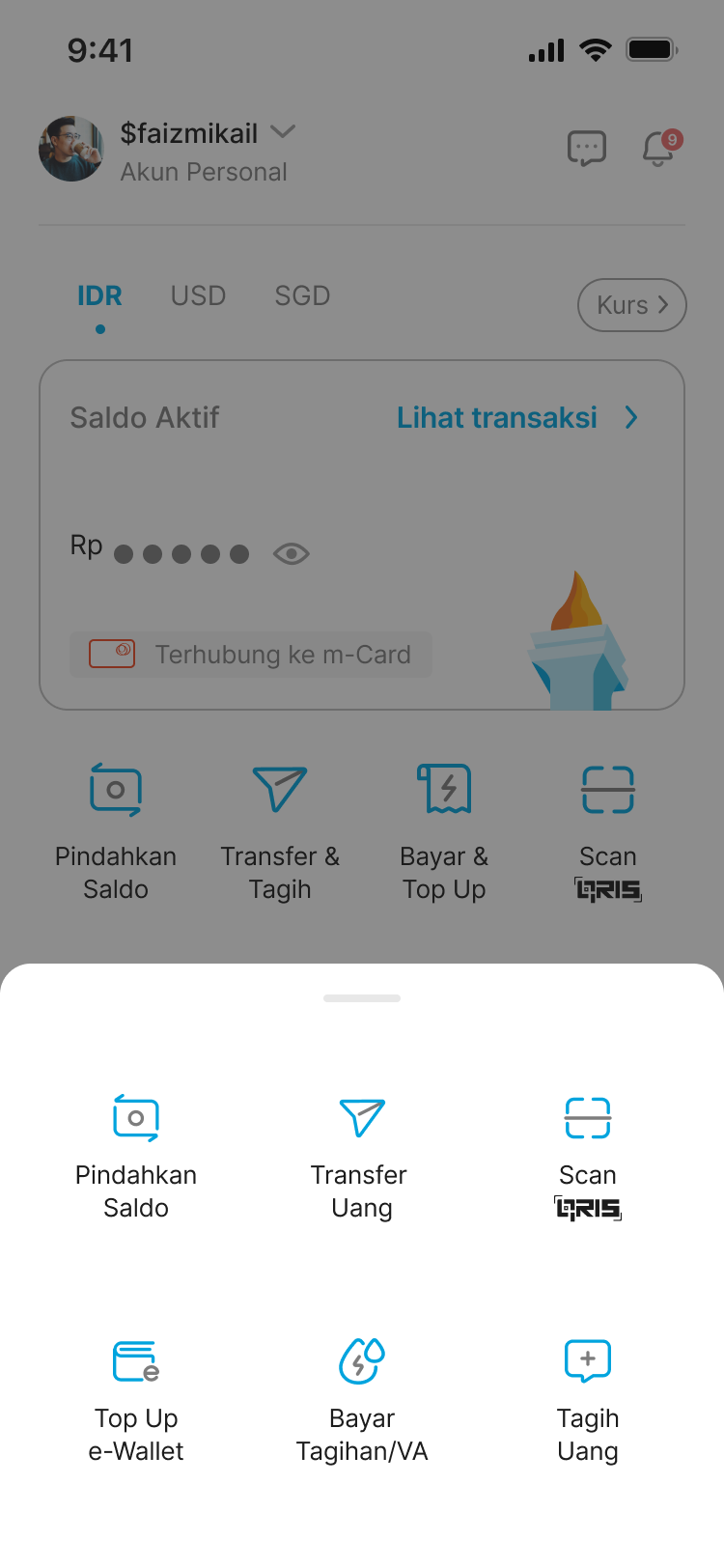Tap the bottom sheet drag handle
The height and width of the screenshot is (1568, 724).
click(x=362, y=998)
